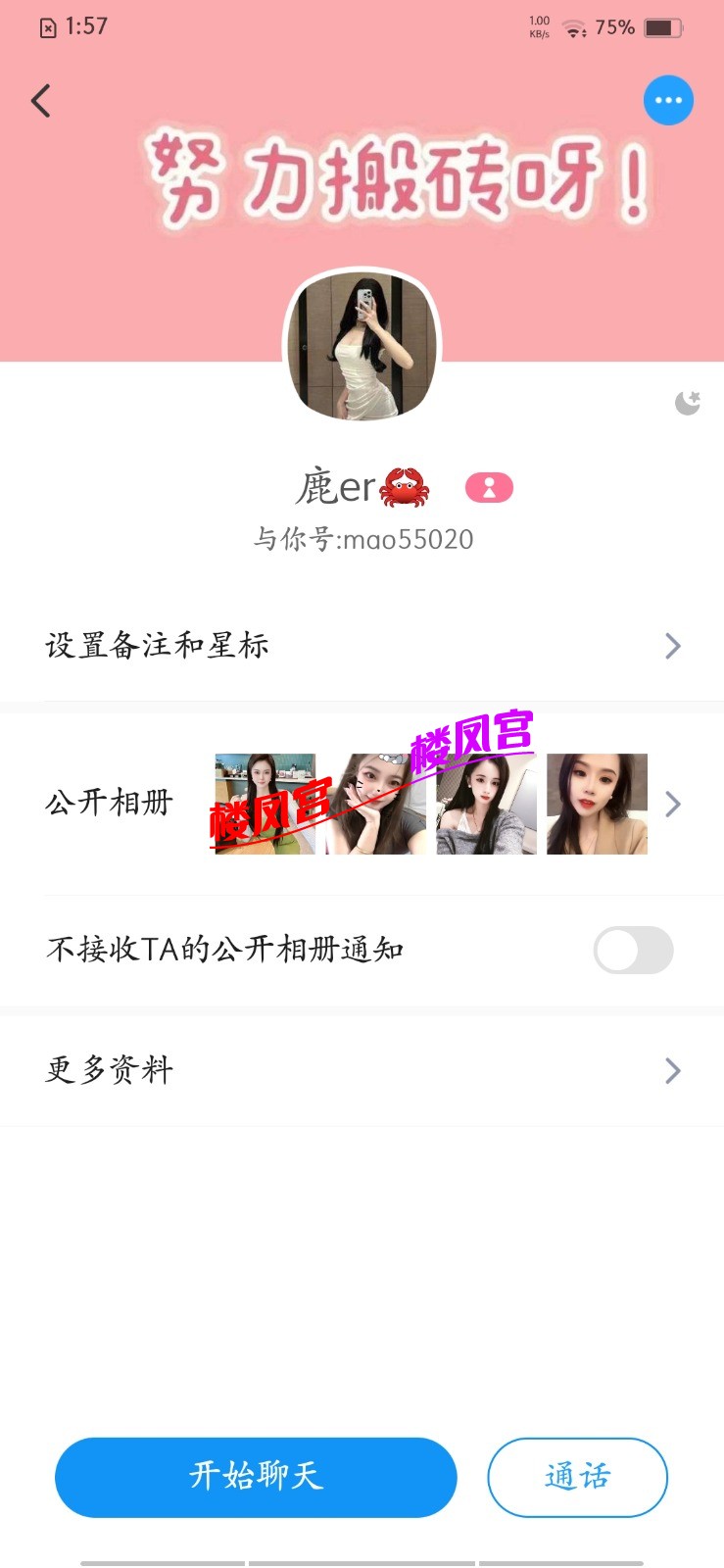The image size is (724, 1568).
Task: Tap the crab emoji in the nickname
Action: tap(408, 487)
